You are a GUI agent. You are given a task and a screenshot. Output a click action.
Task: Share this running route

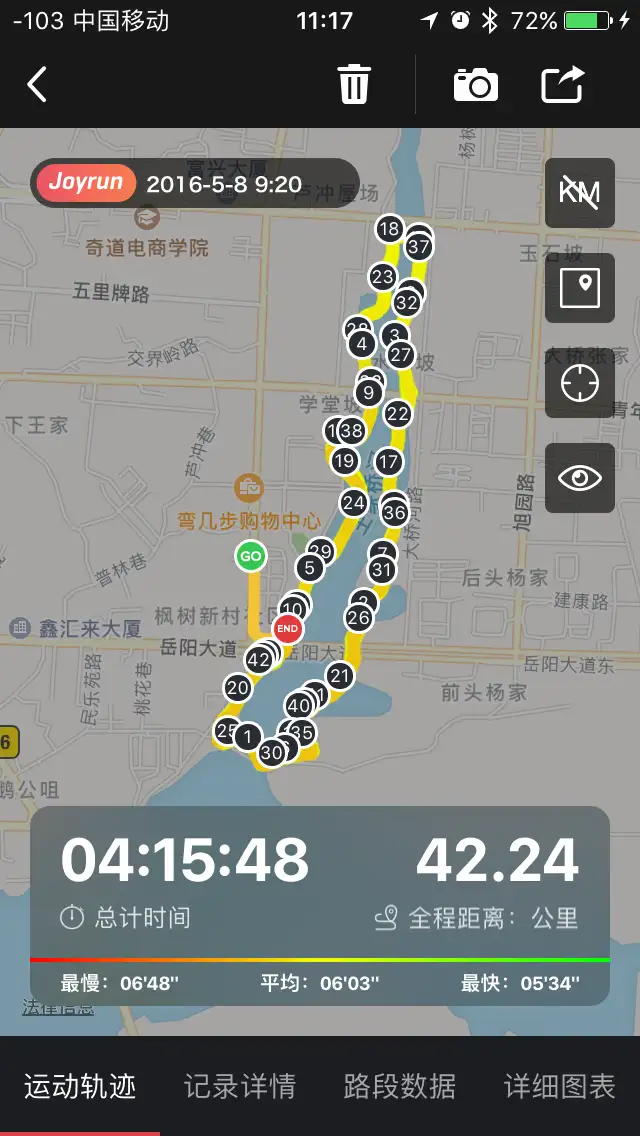(x=563, y=84)
